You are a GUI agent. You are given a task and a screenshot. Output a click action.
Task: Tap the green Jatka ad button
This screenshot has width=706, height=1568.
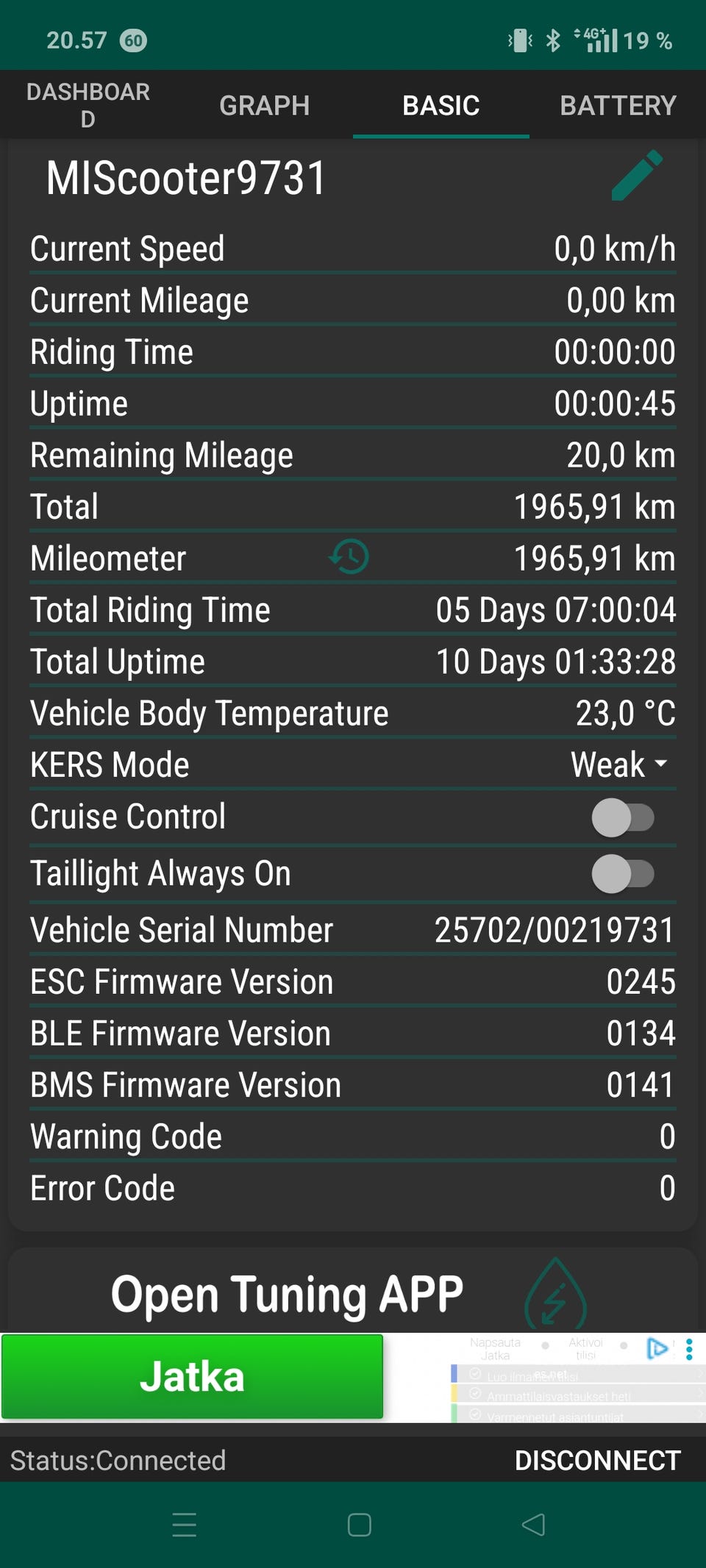point(192,1376)
